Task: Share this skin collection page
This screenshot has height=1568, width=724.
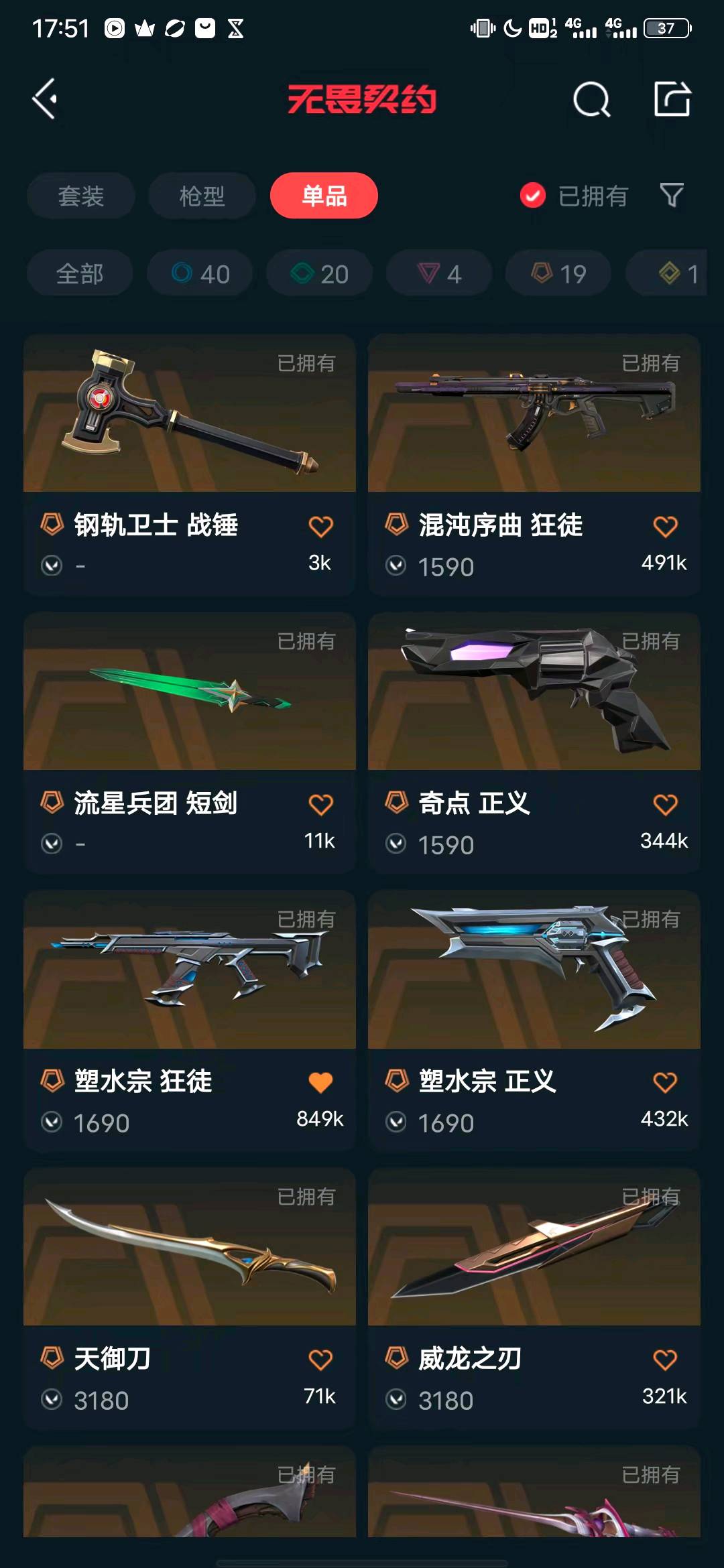Action: (x=672, y=99)
